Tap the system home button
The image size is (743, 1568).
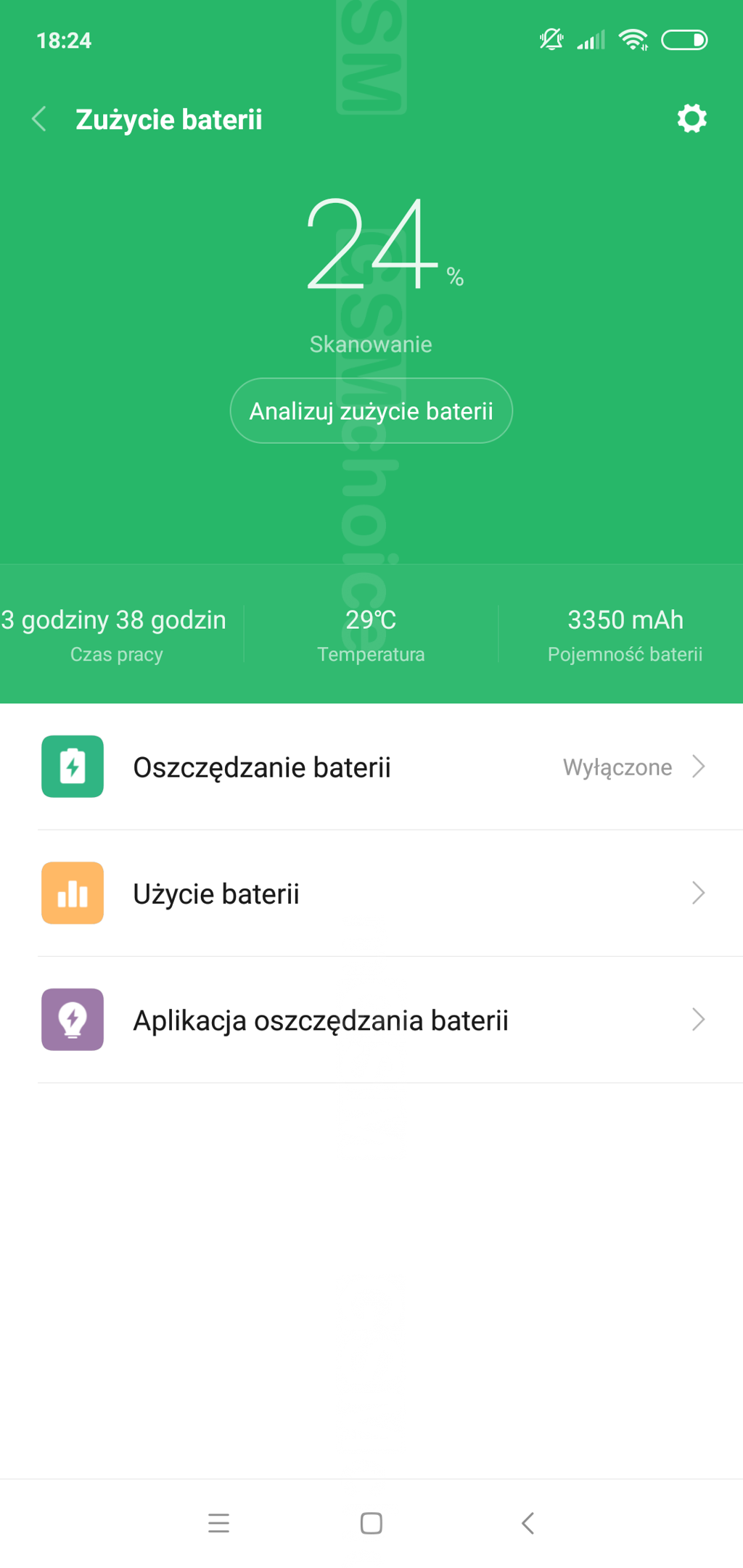point(371,1523)
